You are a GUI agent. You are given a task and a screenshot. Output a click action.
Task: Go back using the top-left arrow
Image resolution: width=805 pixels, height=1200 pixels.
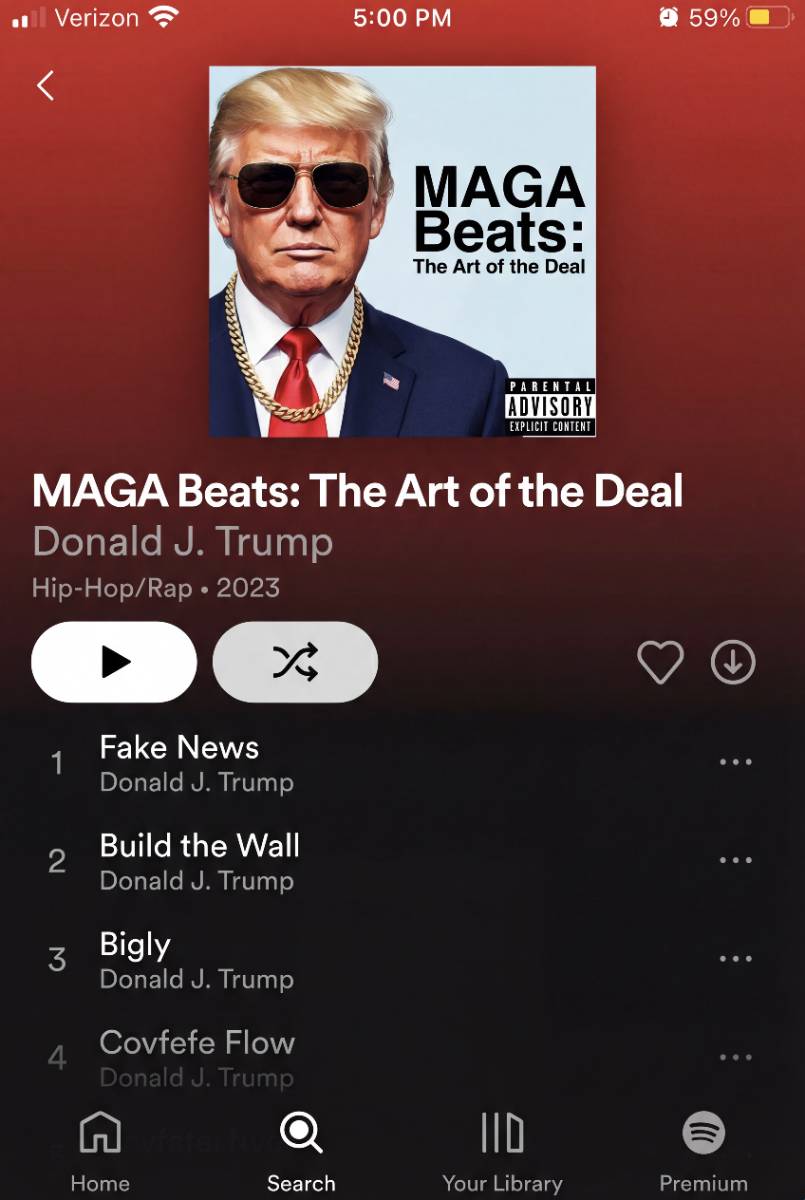pyautogui.click(x=45, y=86)
